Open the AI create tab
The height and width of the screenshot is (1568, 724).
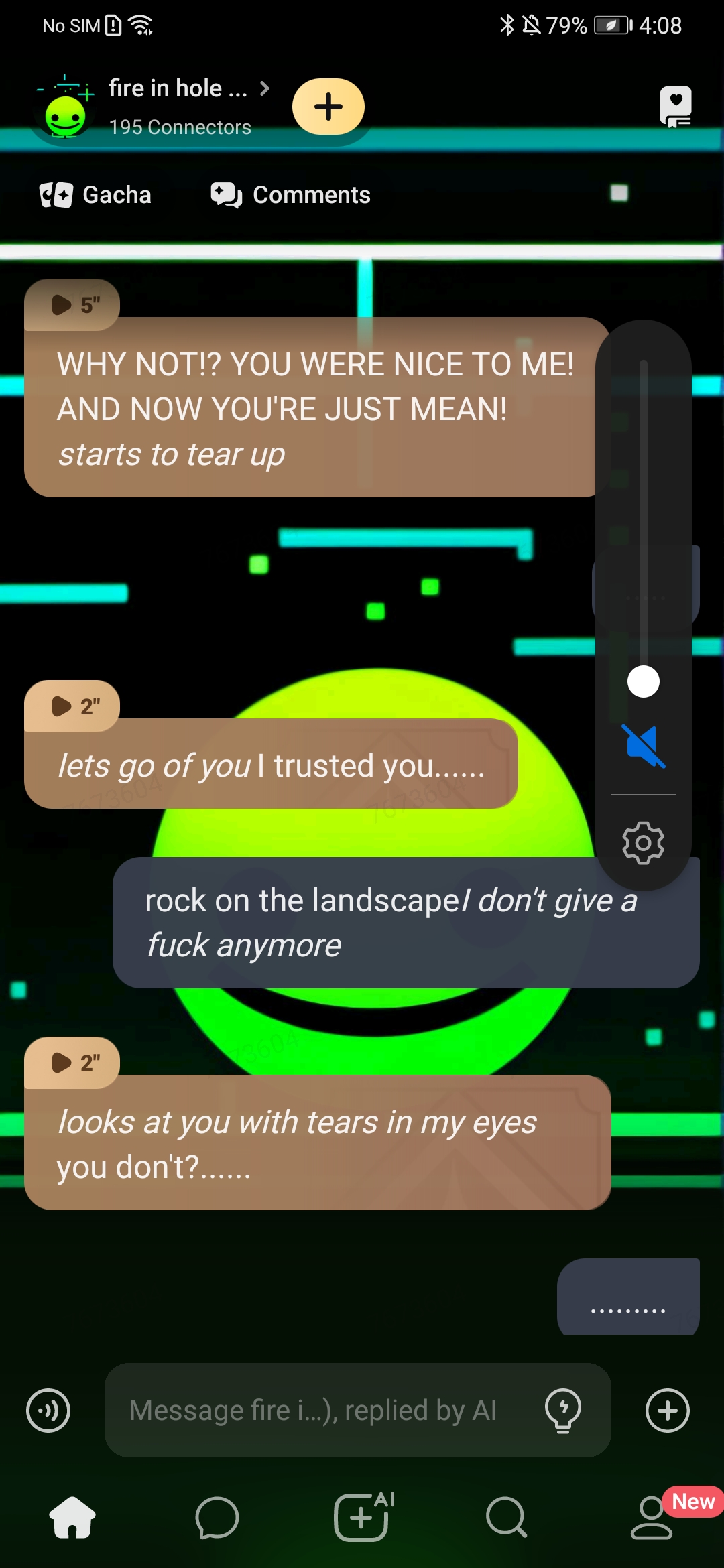click(363, 1517)
